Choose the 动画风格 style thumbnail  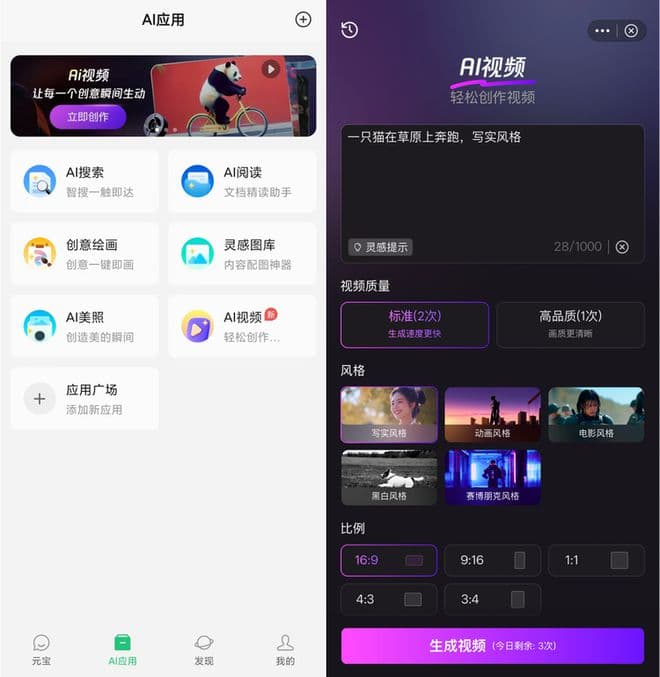coord(492,414)
